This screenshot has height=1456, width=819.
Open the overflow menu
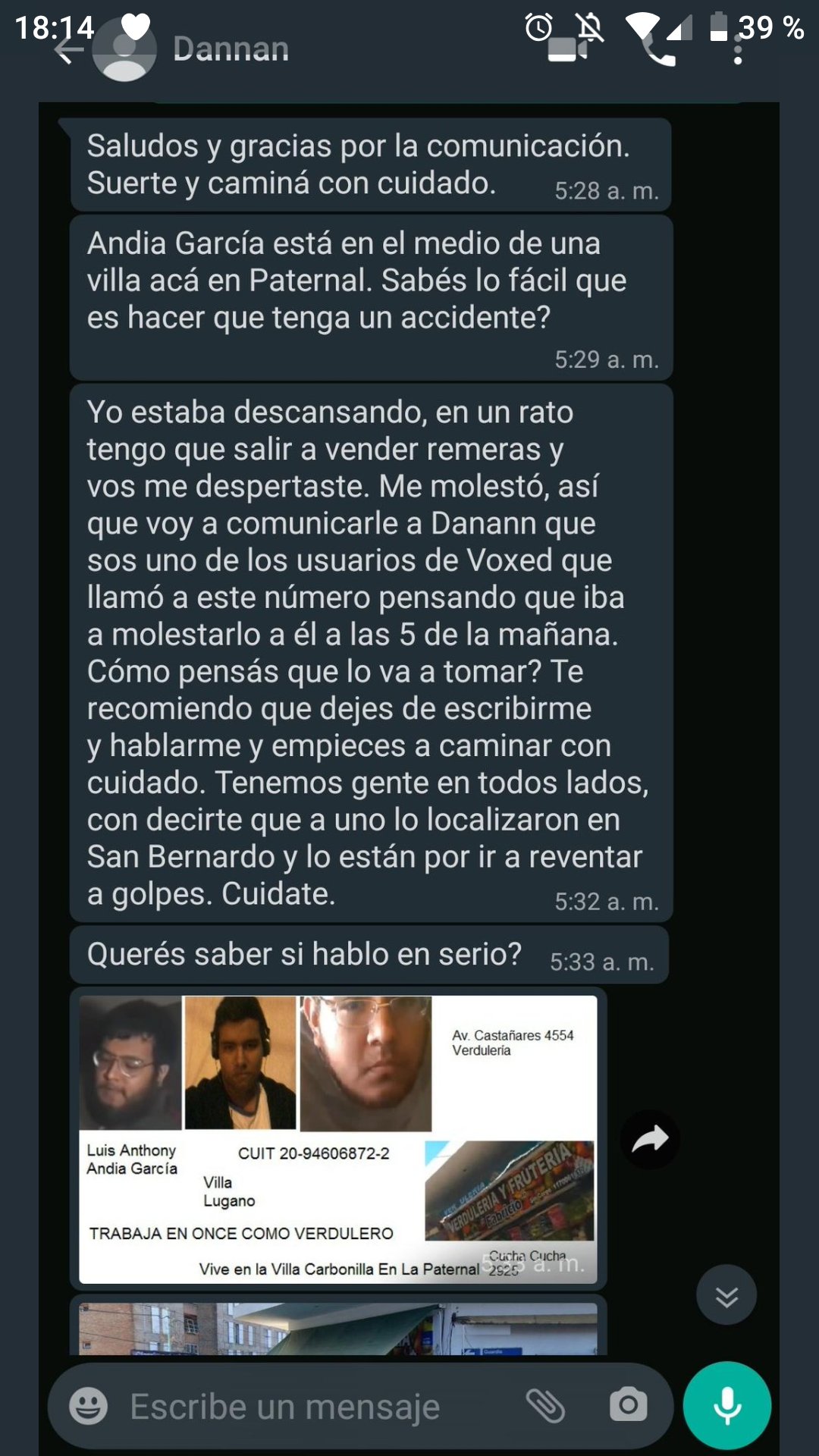click(x=737, y=52)
